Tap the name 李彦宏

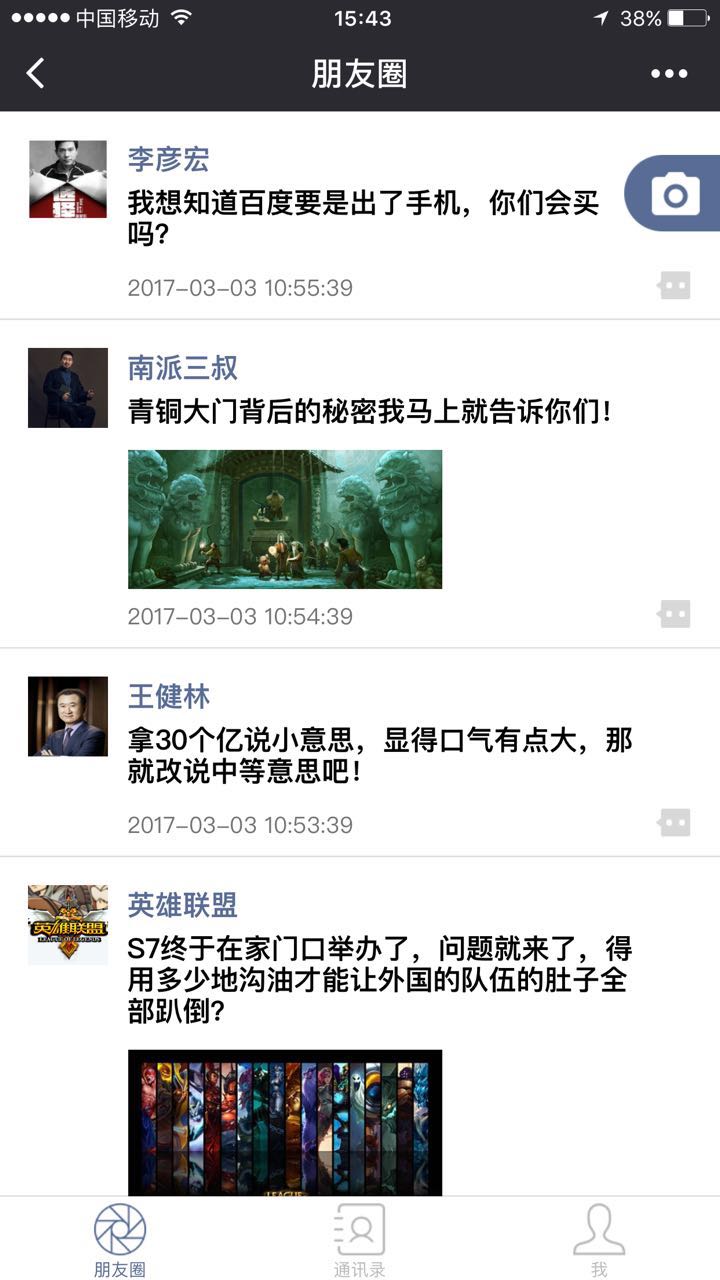[x=168, y=159]
